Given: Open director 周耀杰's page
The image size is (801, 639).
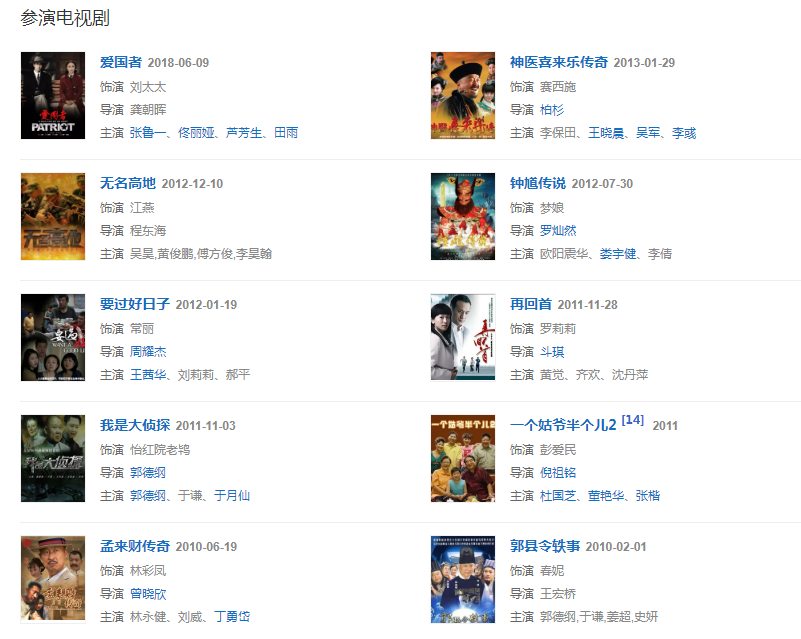Looking at the screenshot, I should (148, 351).
